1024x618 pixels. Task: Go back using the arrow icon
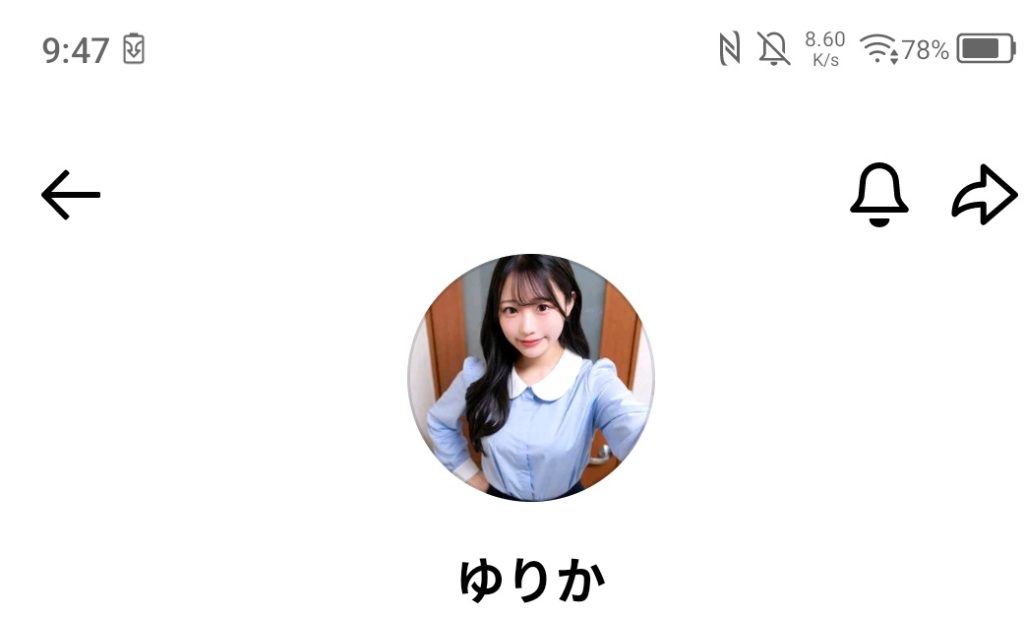[70, 194]
